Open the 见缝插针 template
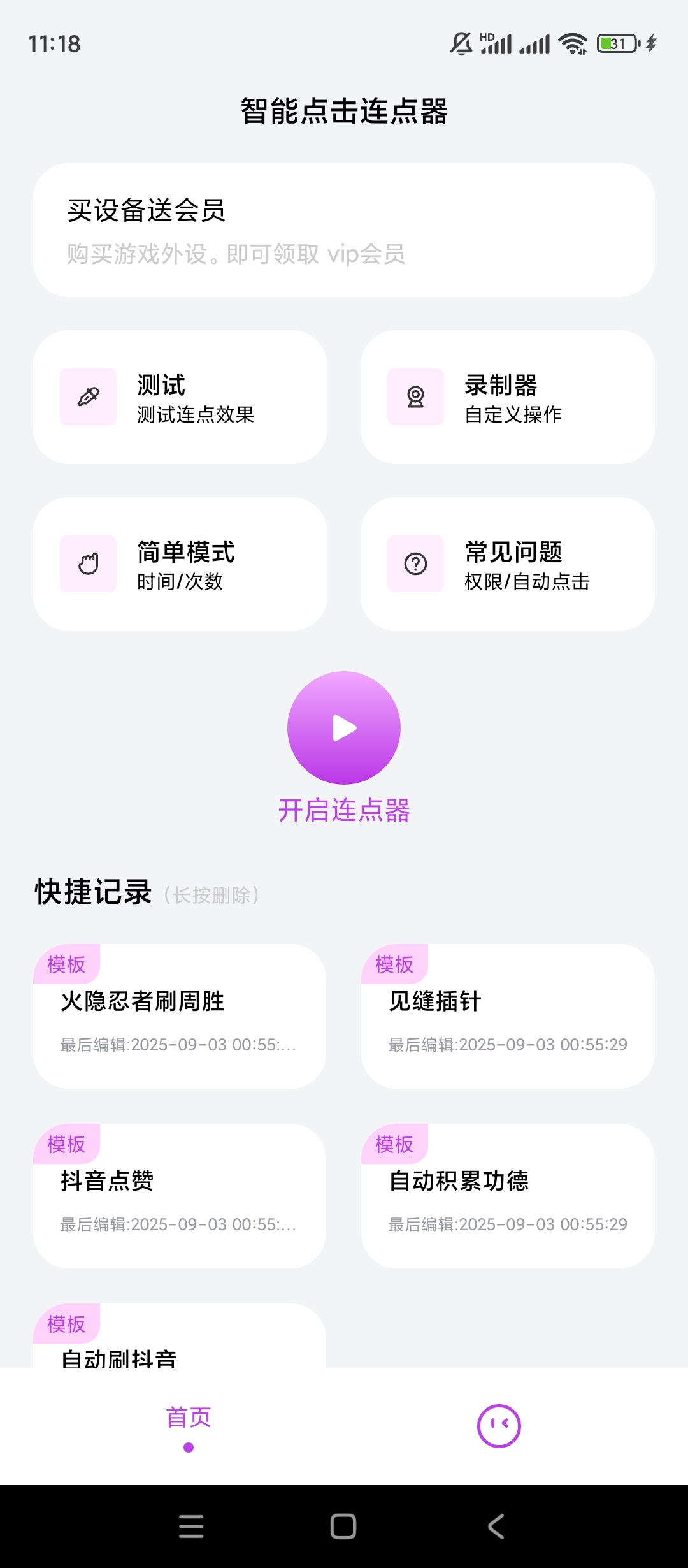Image resolution: width=688 pixels, height=1568 pixels. click(x=508, y=1016)
